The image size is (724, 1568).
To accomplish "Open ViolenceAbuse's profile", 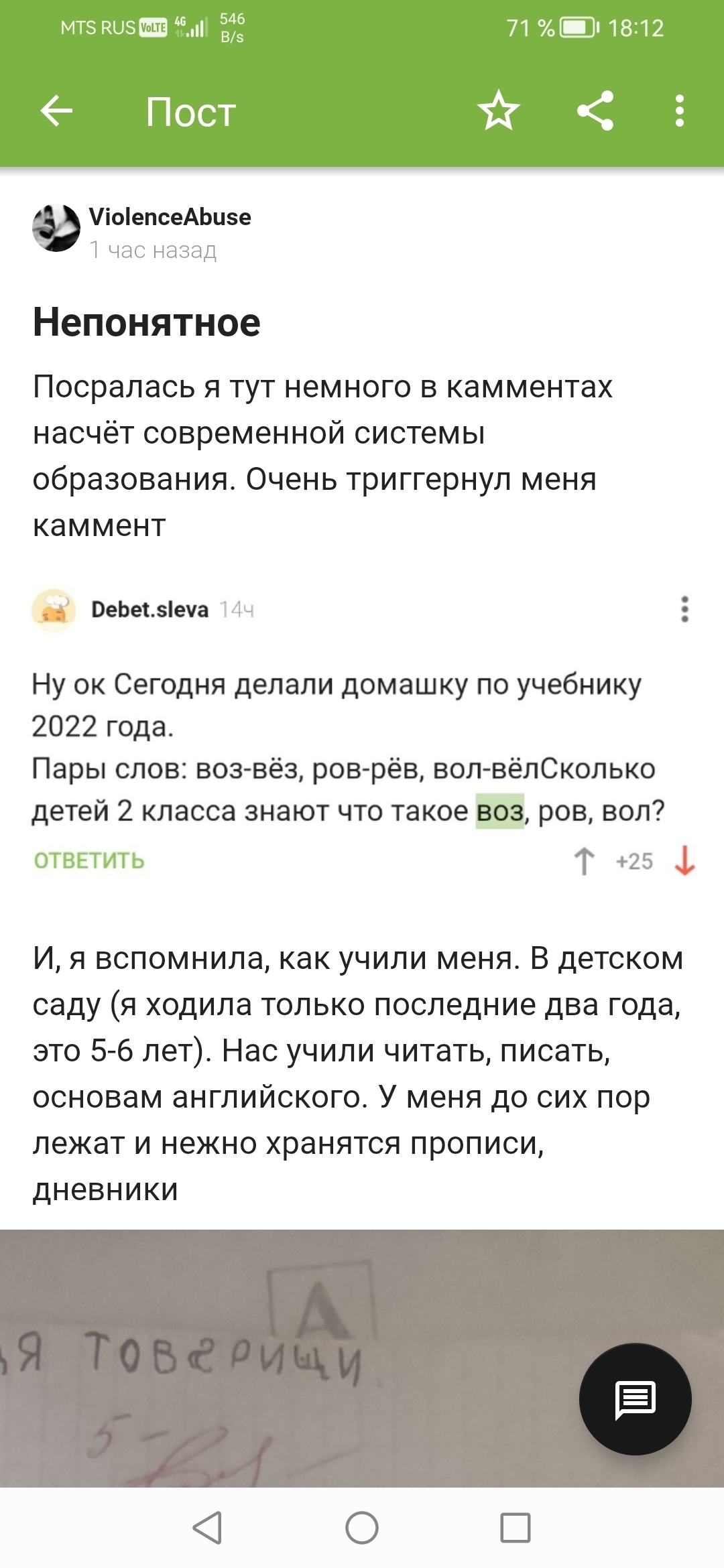I will point(170,217).
